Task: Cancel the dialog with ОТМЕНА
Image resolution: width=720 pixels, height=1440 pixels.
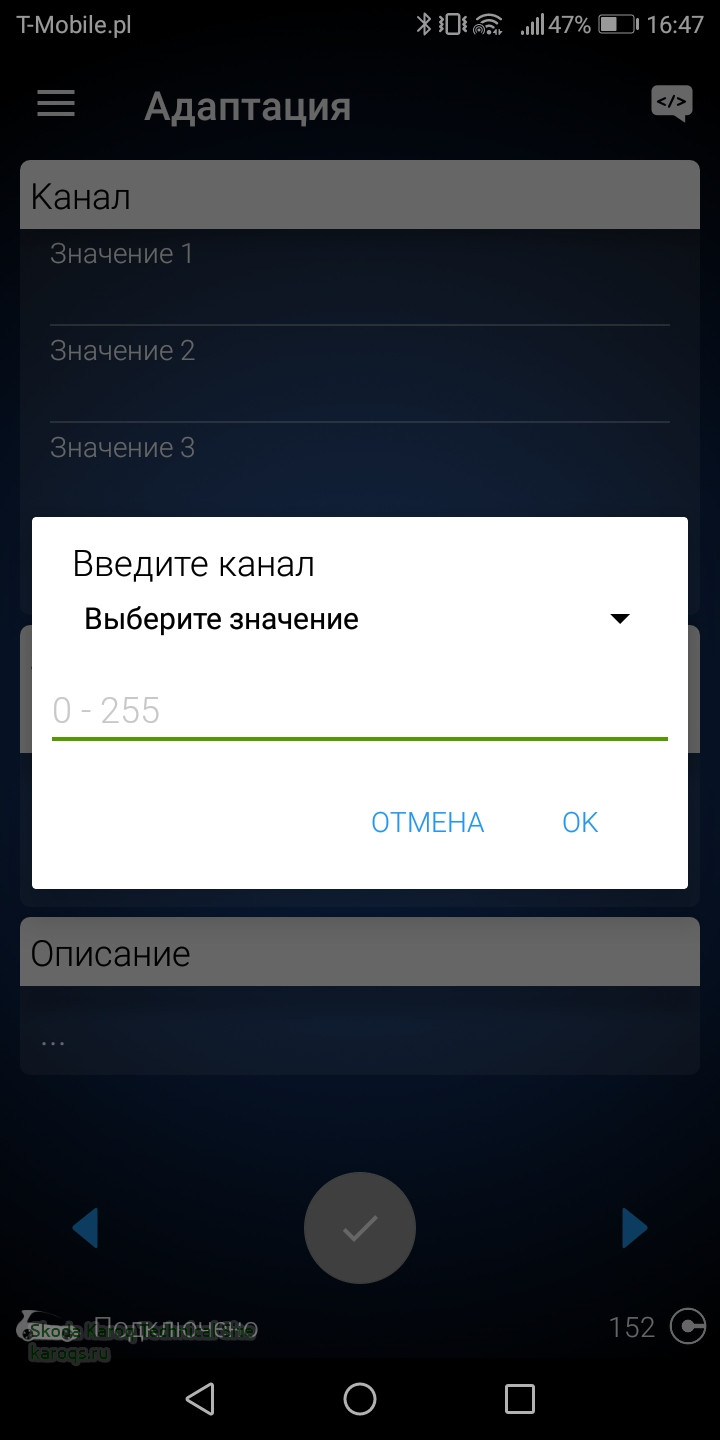Action: (x=427, y=822)
